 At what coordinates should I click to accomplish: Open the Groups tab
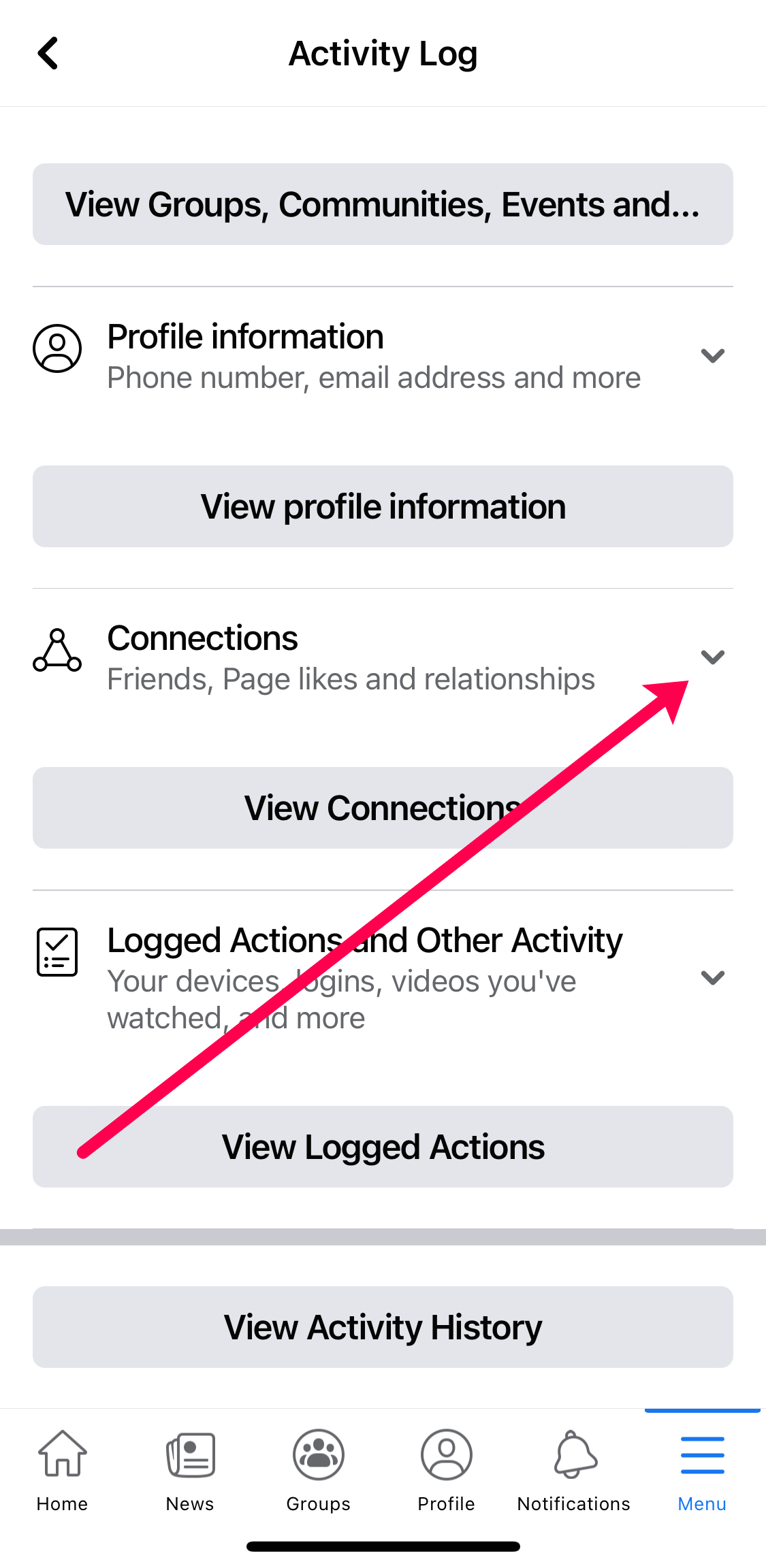pyautogui.click(x=318, y=1470)
